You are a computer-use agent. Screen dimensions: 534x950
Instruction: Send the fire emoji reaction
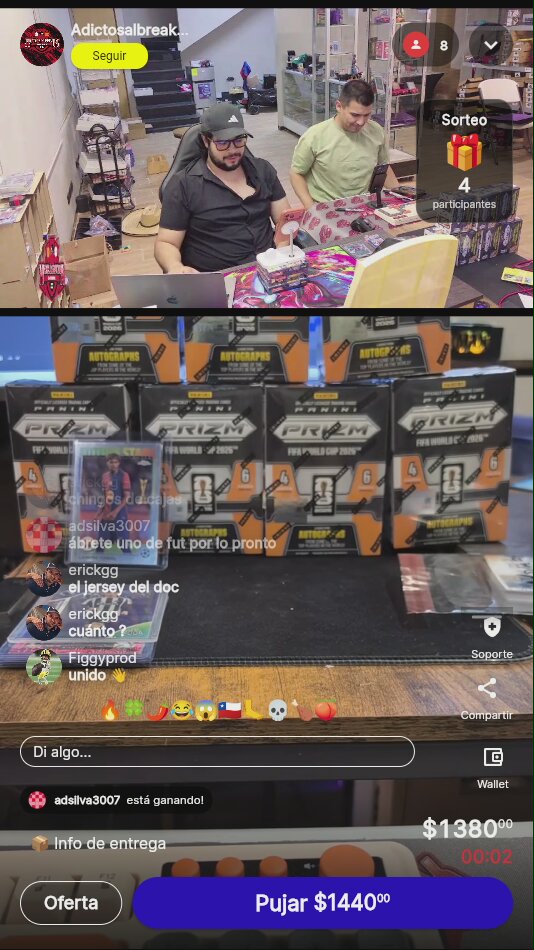point(110,709)
